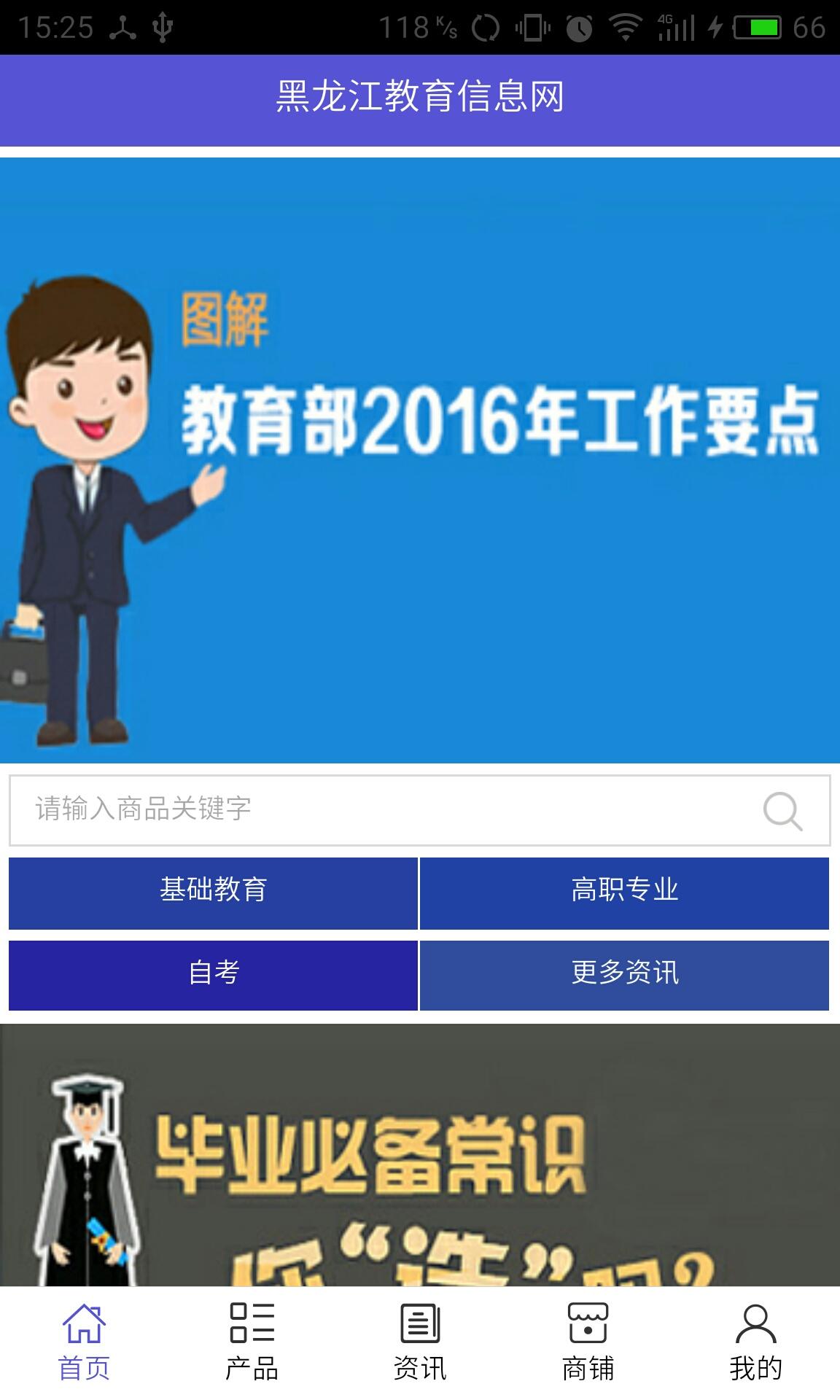Image resolution: width=840 pixels, height=1400 pixels.
Task: Switch to the 产品 tab
Action: pos(252,1343)
